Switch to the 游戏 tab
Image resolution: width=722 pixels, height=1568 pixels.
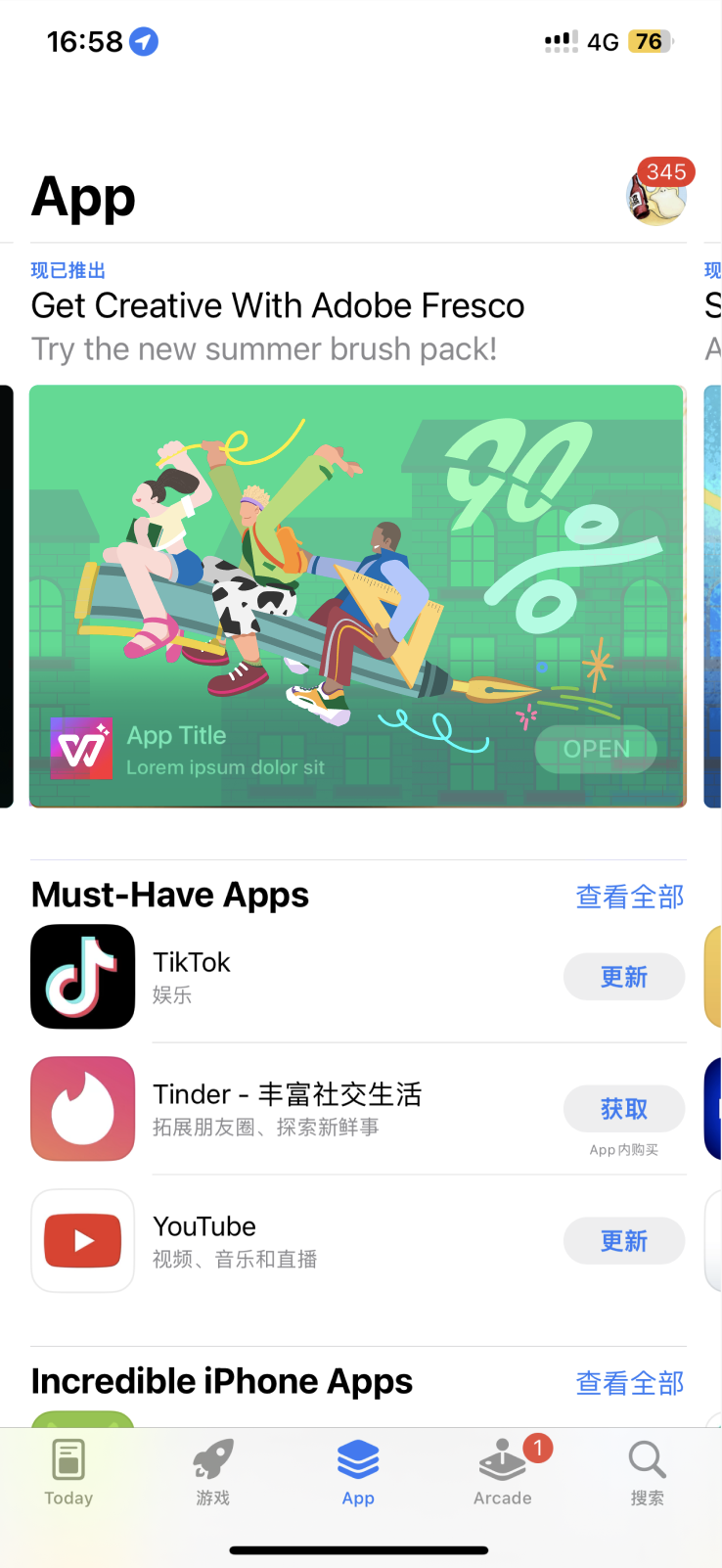coord(212,1472)
